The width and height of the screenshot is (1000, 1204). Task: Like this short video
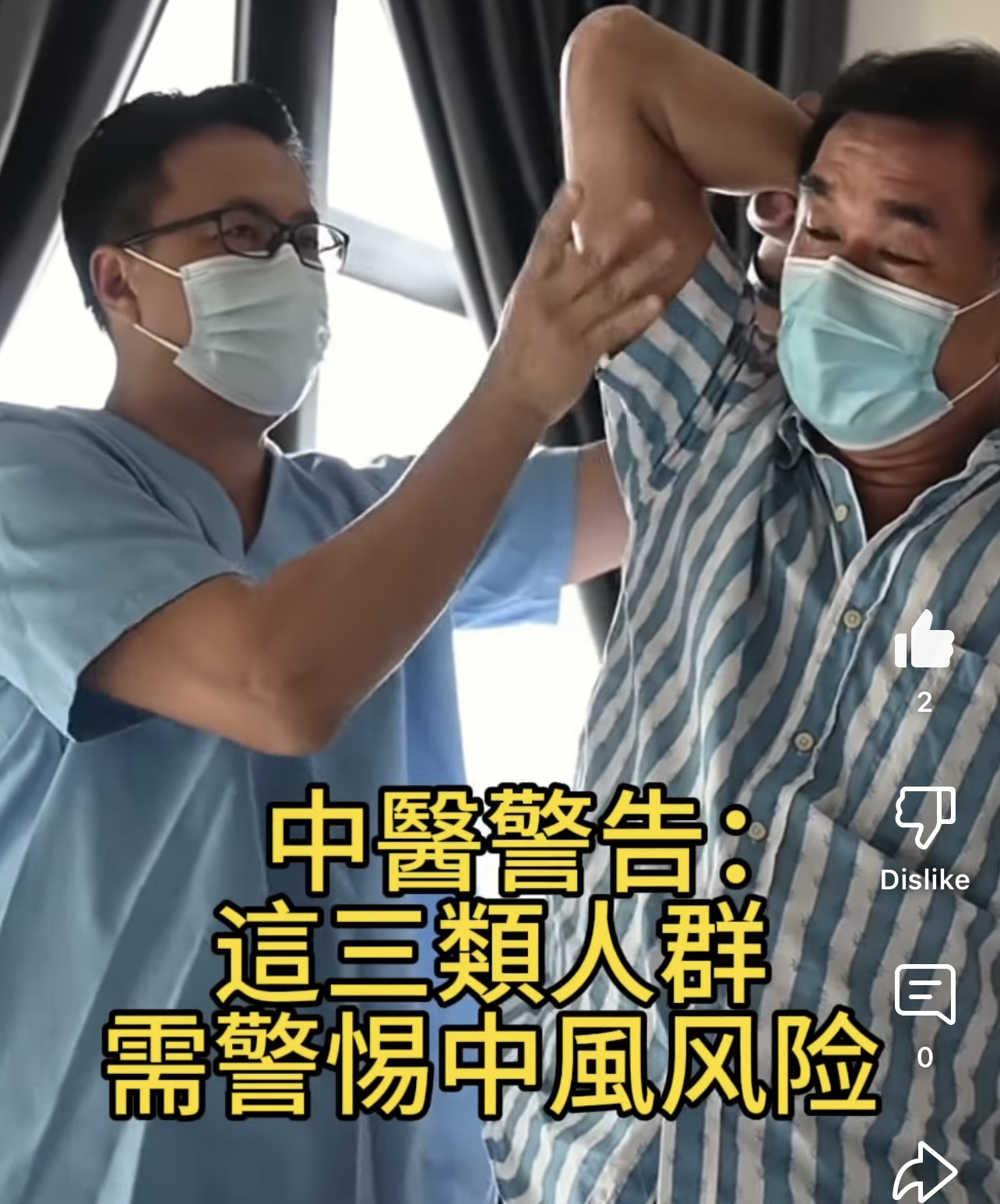[x=924, y=639]
